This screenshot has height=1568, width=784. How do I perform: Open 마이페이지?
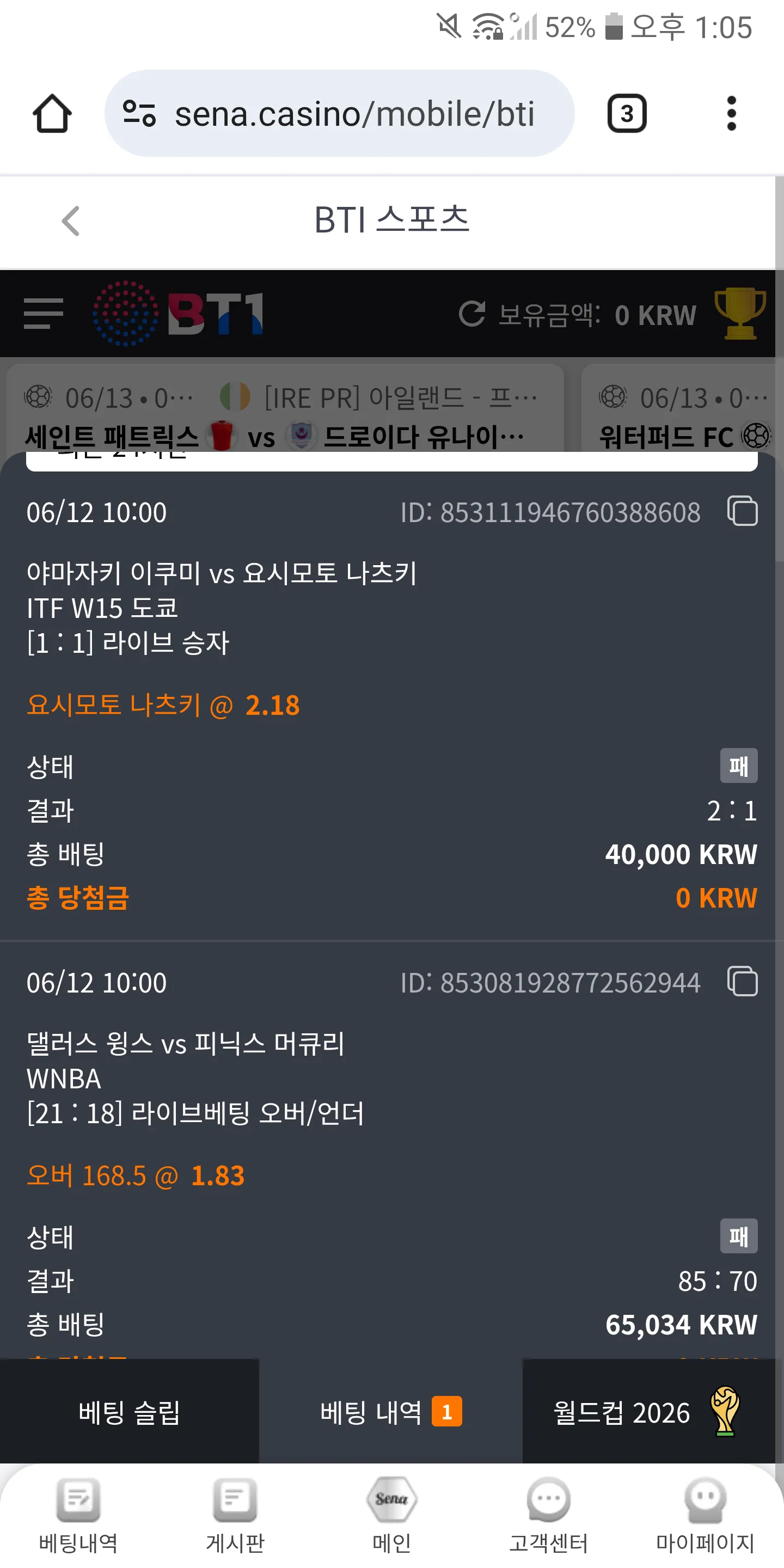[705, 1516]
